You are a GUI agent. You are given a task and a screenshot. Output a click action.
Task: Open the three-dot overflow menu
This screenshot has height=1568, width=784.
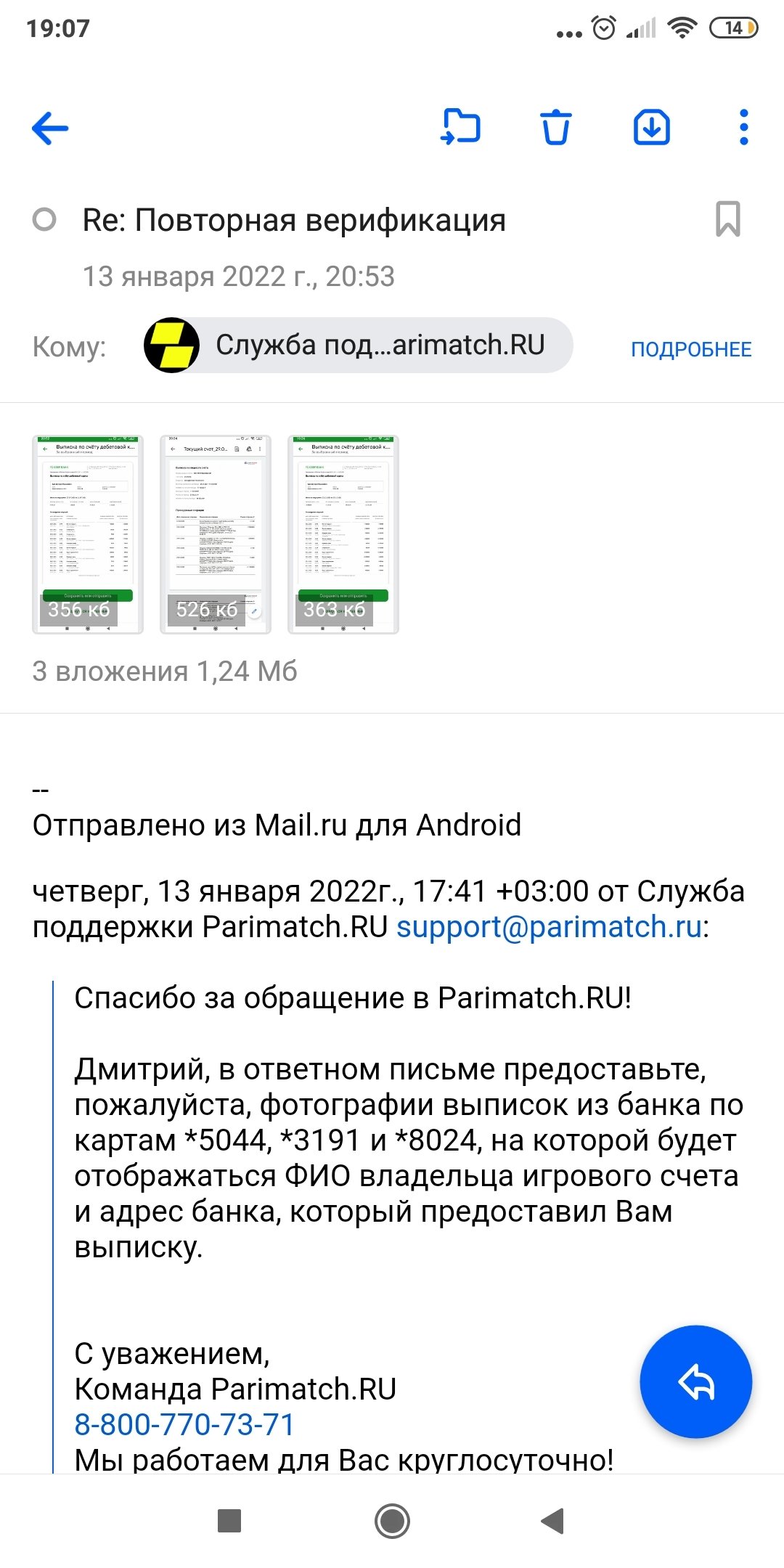coord(743,128)
